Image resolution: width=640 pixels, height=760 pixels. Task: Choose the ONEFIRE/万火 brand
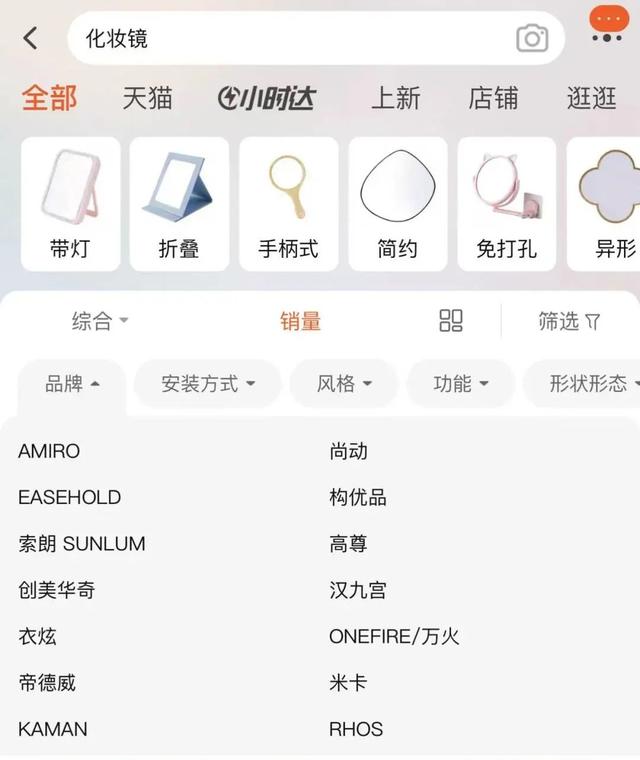click(394, 636)
